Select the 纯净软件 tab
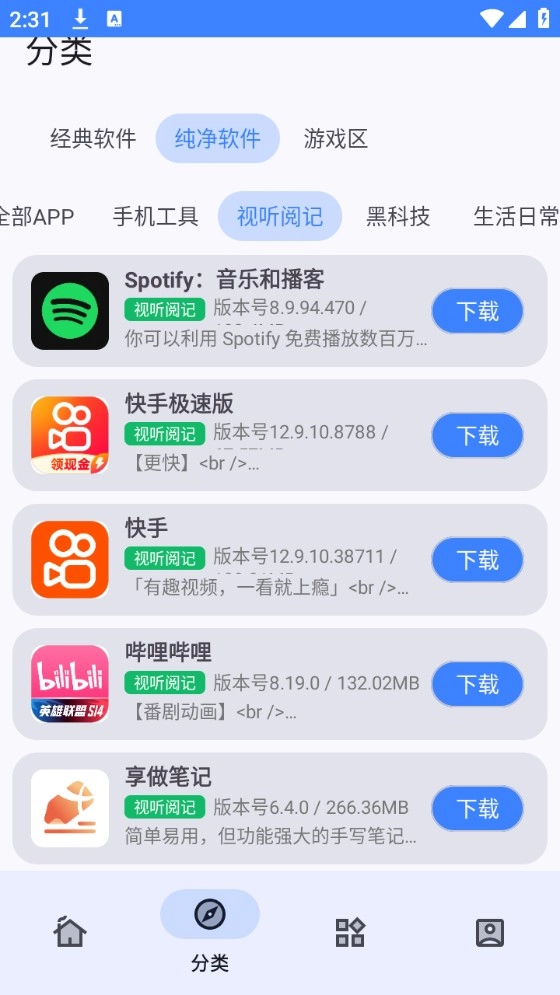 (218, 138)
